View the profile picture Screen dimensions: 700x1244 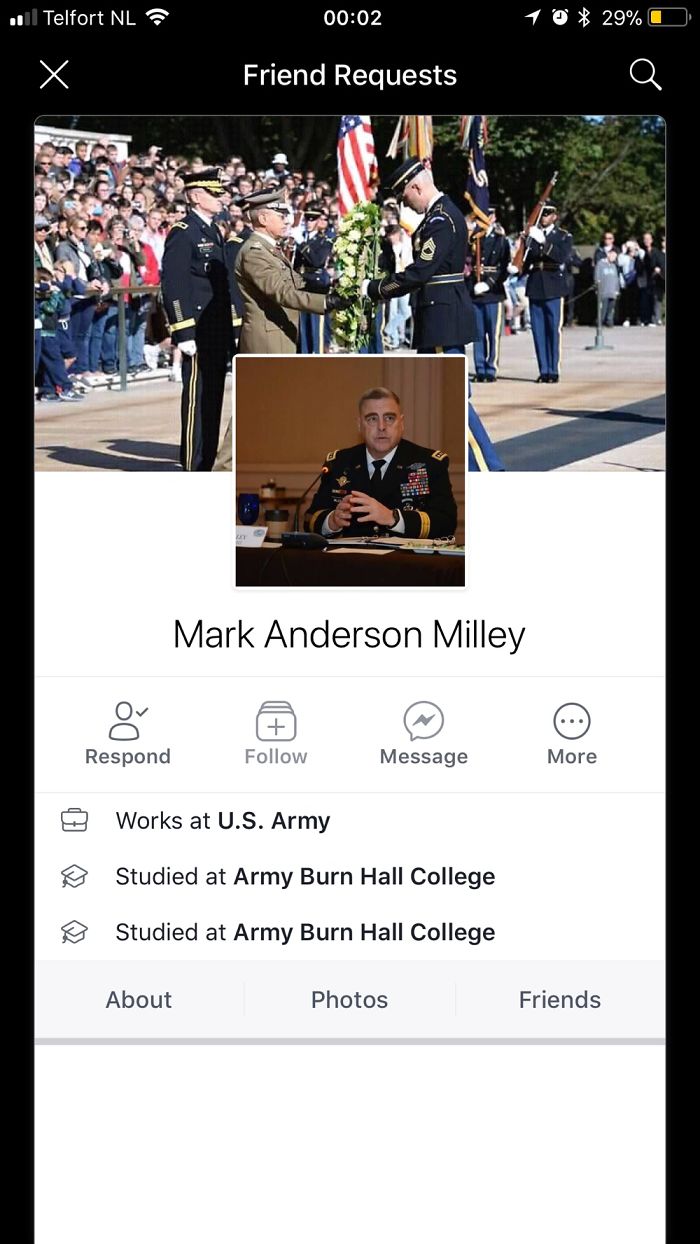pyautogui.click(x=350, y=470)
